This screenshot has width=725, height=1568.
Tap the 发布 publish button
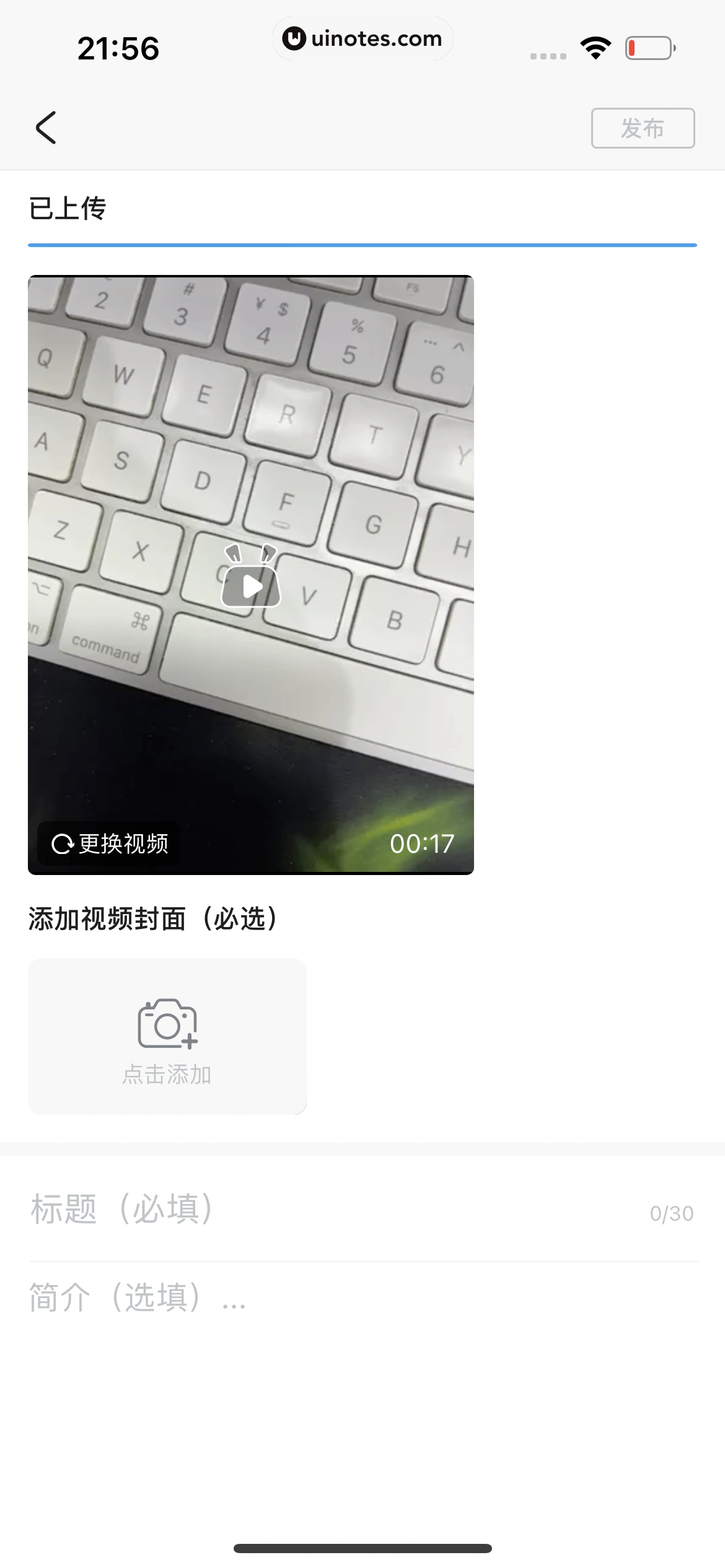tap(643, 128)
